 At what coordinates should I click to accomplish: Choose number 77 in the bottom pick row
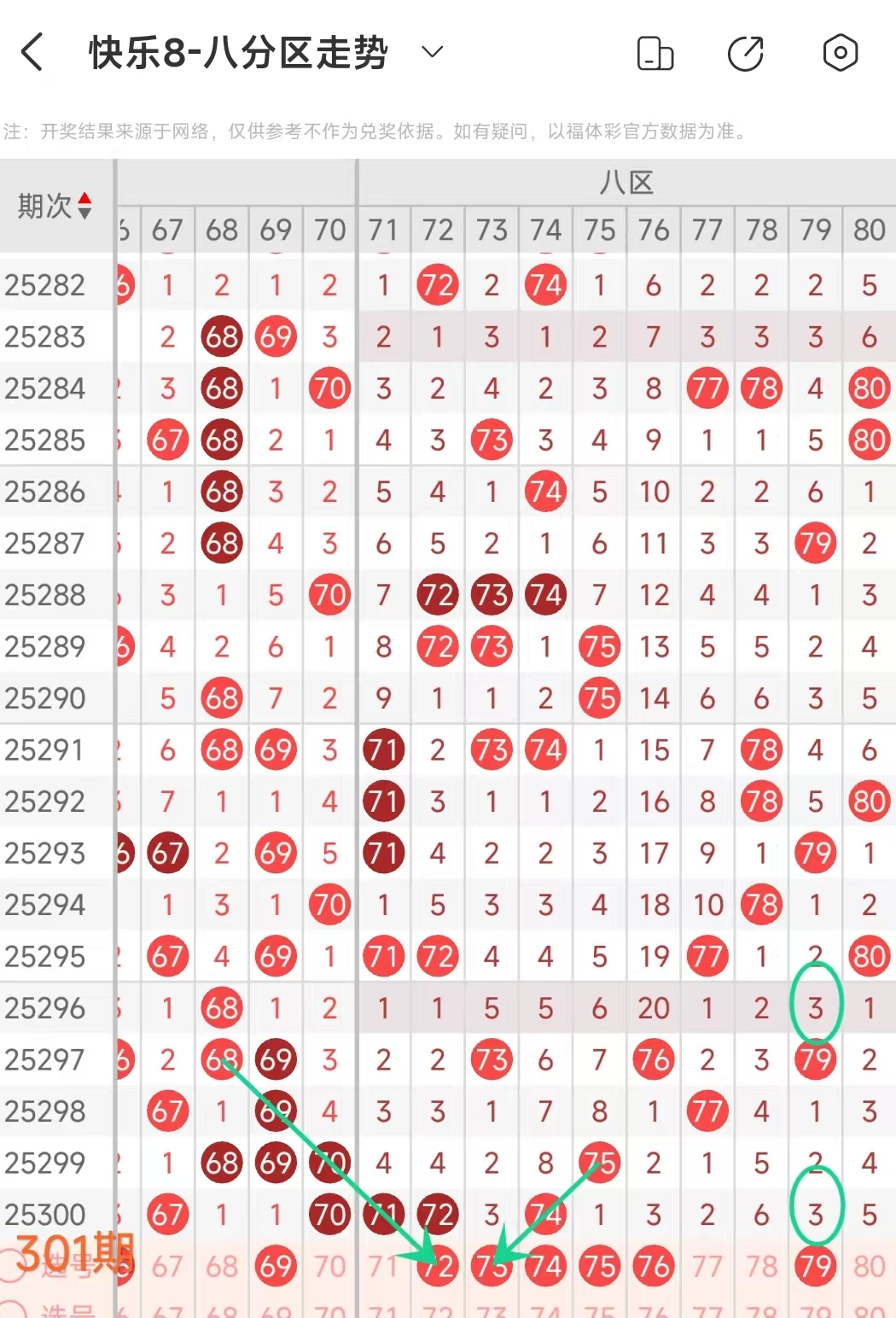(x=707, y=1266)
